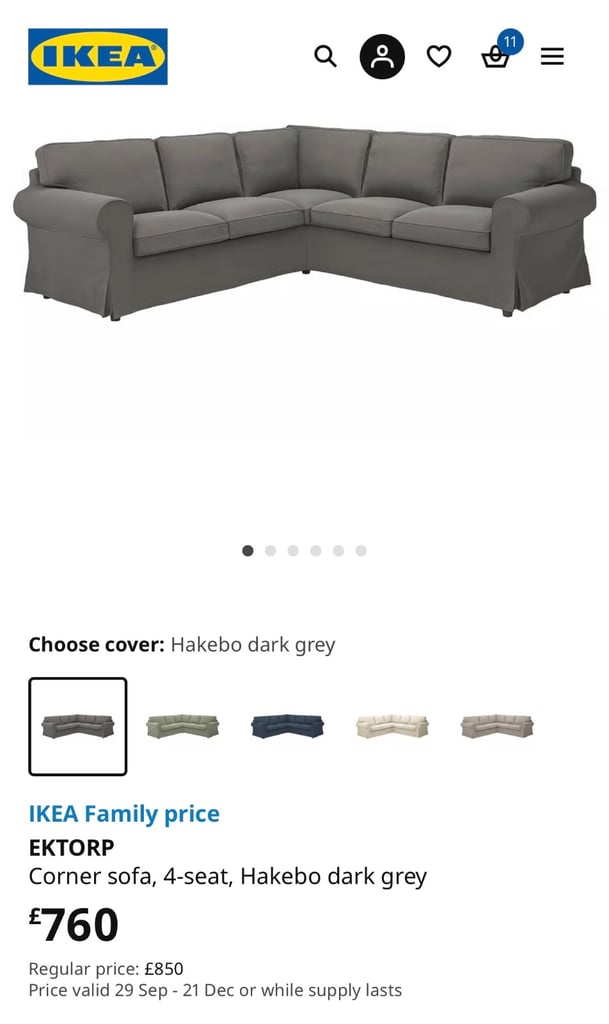
Task: Open the search icon
Action: click(x=326, y=56)
